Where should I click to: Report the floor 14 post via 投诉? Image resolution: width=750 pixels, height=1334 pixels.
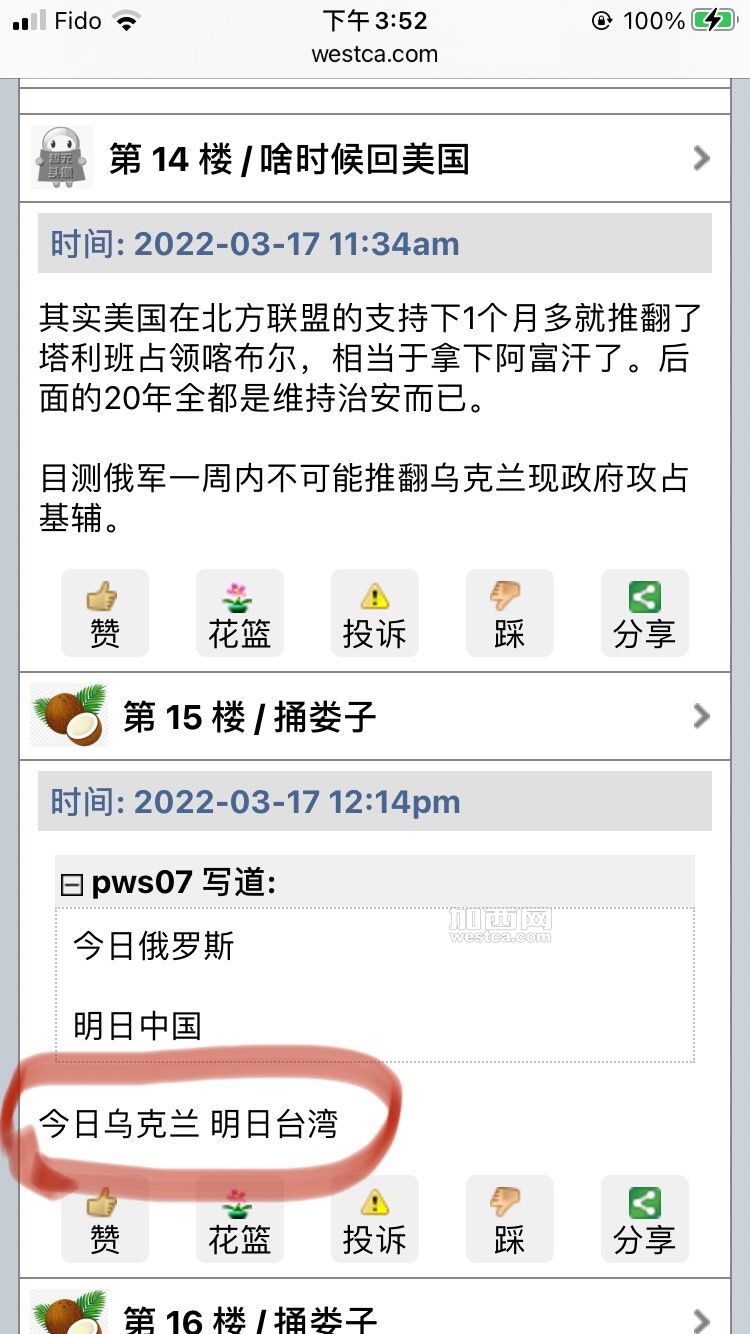(x=374, y=613)
